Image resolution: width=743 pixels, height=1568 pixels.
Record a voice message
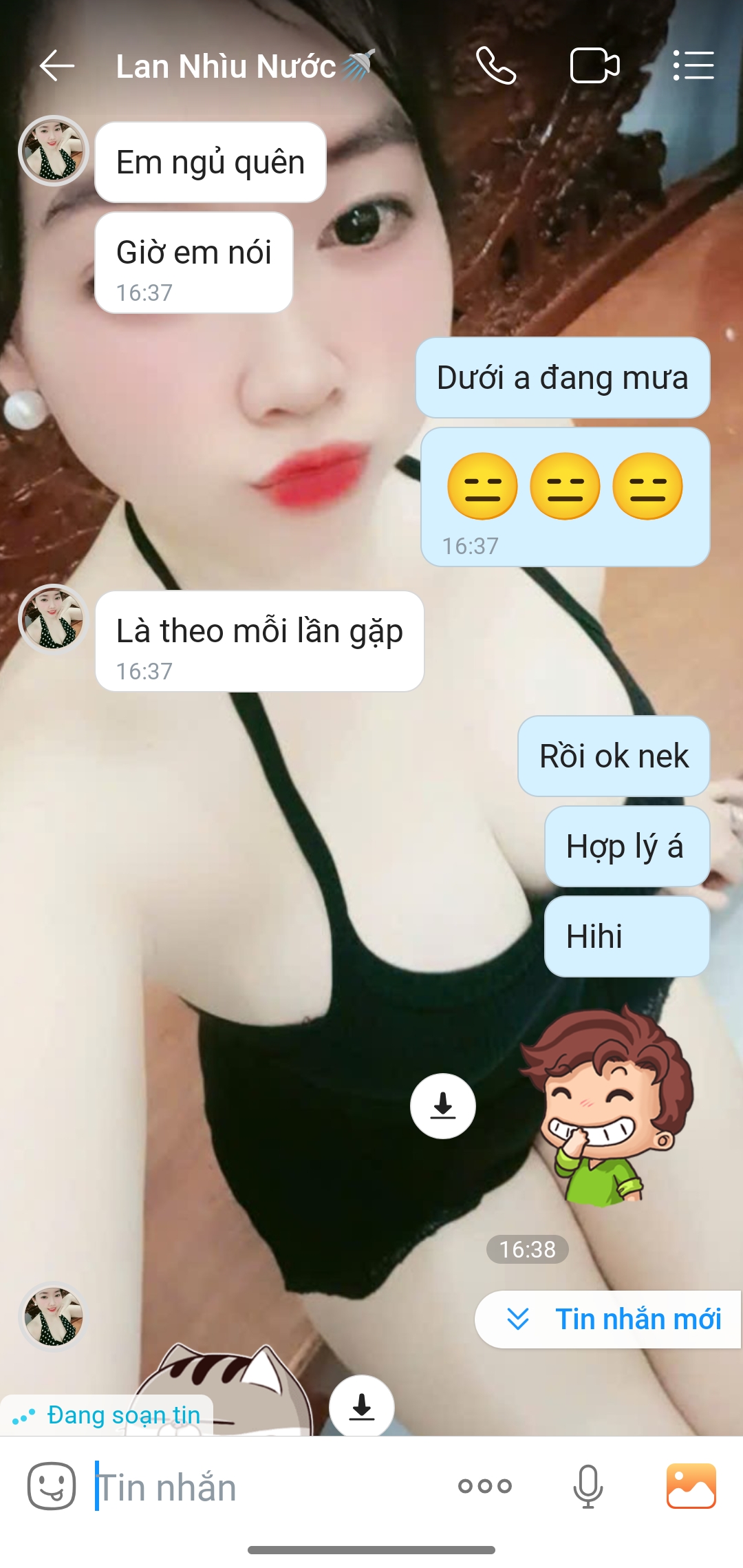pyautogui.click(x=588, y=1486)
